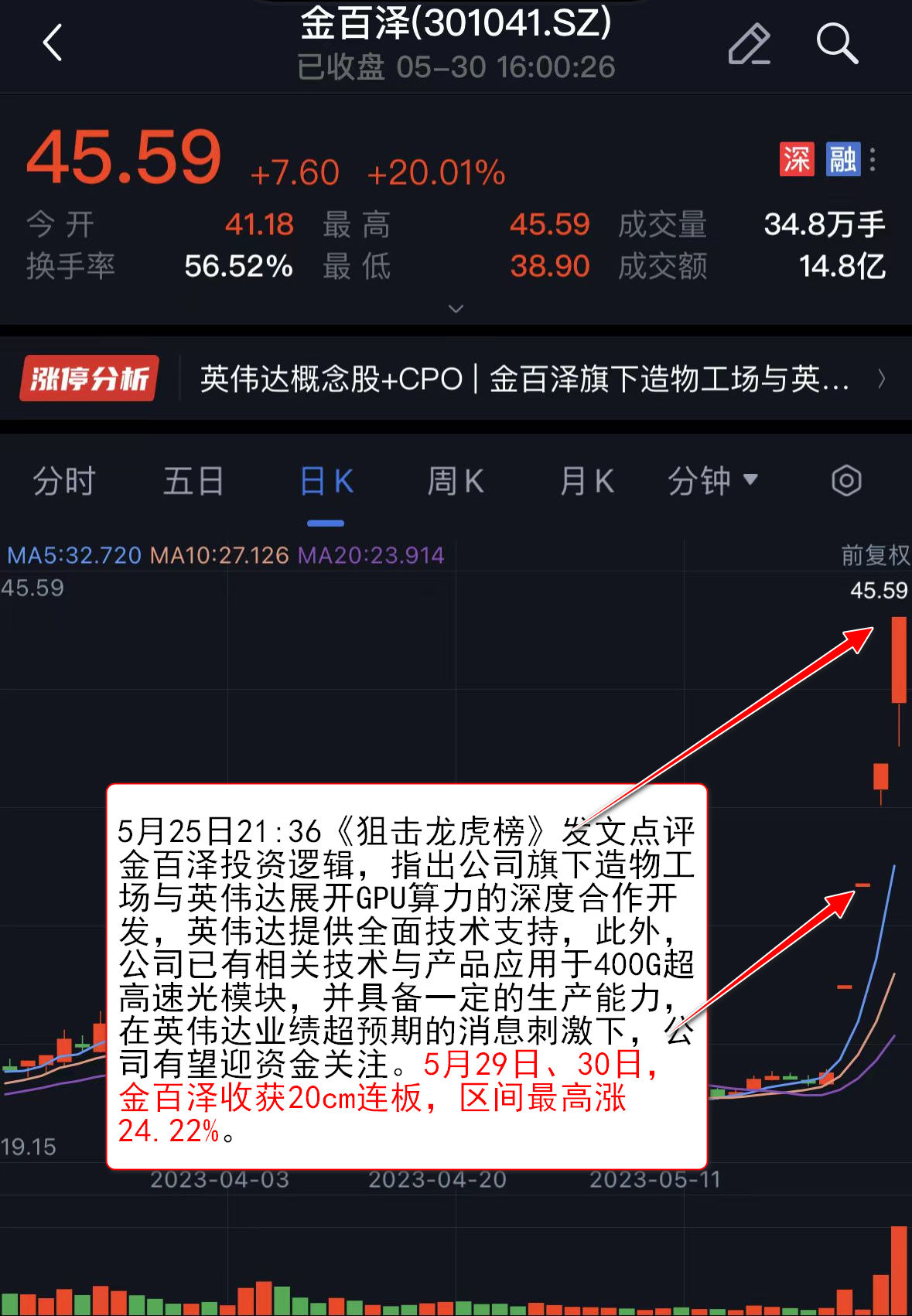Open the 分钟 interval dropdown
This screenshot has height=1316, width=912.
[x=712, y=482]
